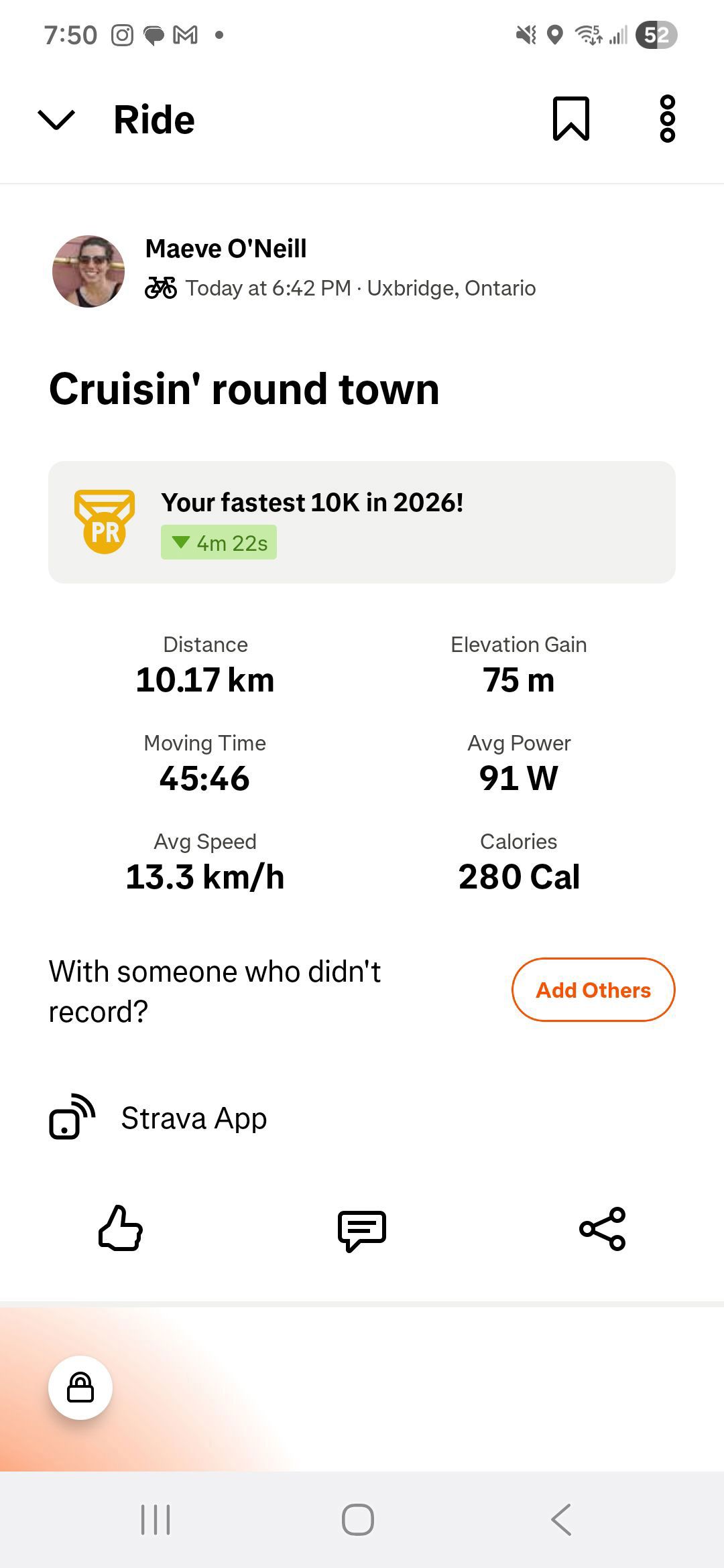Tap the Add Others button

click(593, 990)
